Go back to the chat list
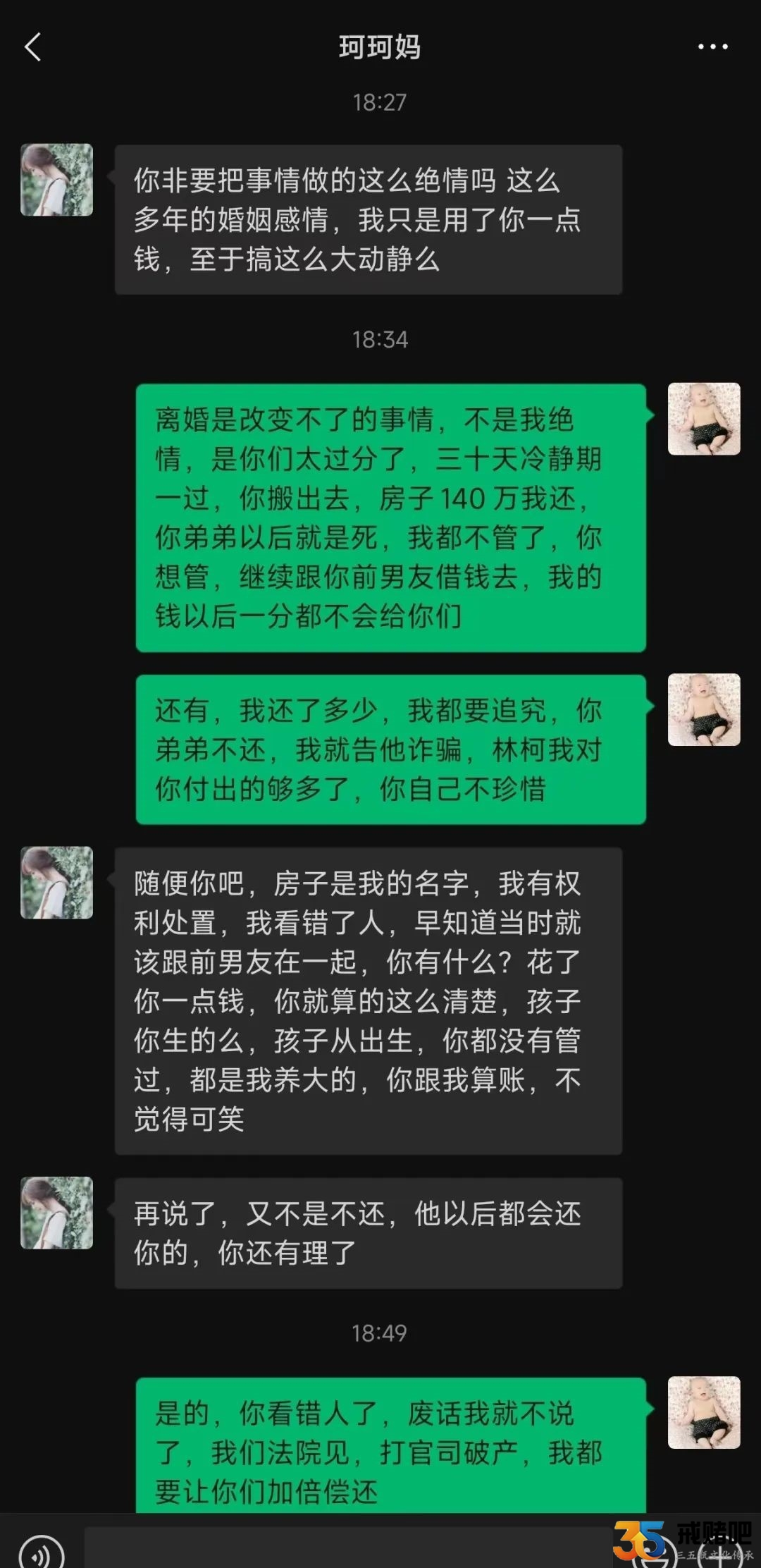 pyautogui.click(x=32, y=48)
